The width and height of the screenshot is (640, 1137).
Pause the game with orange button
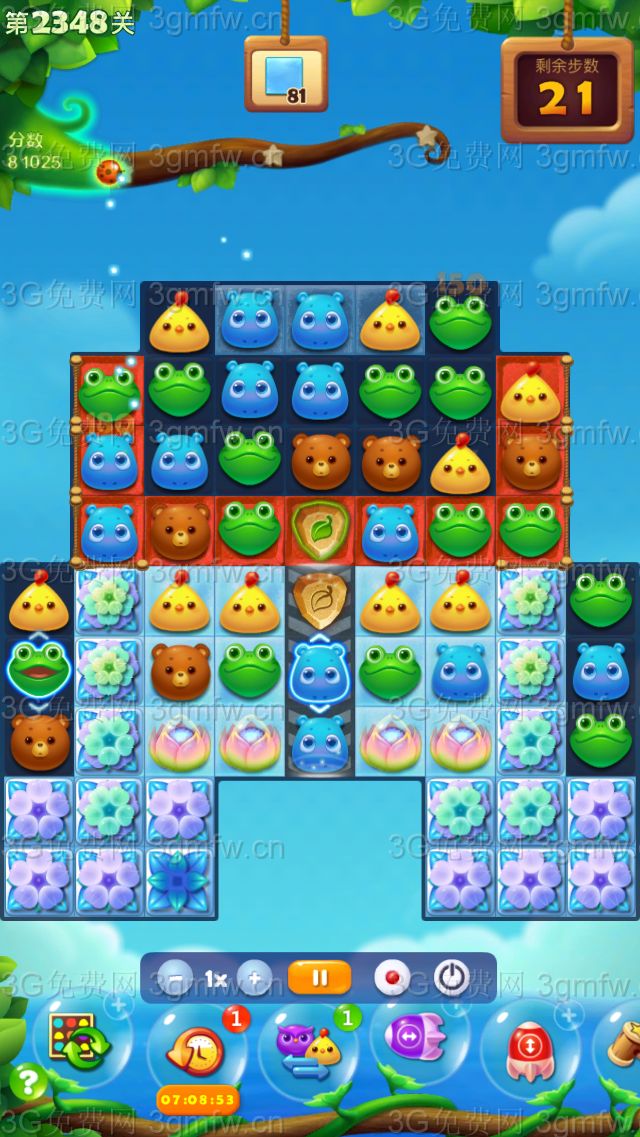[320, 977]
